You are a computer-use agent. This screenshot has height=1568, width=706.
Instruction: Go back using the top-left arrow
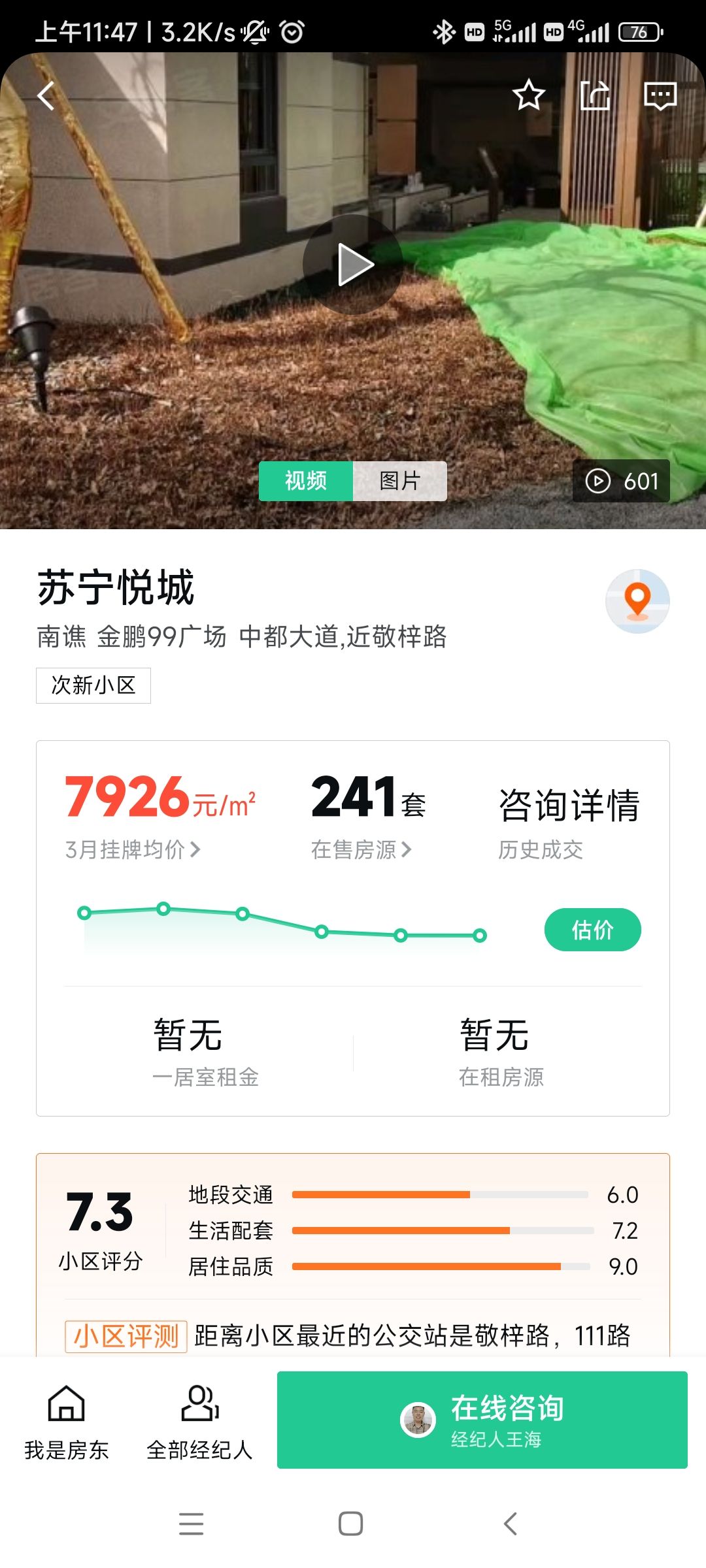pos(46,96)
